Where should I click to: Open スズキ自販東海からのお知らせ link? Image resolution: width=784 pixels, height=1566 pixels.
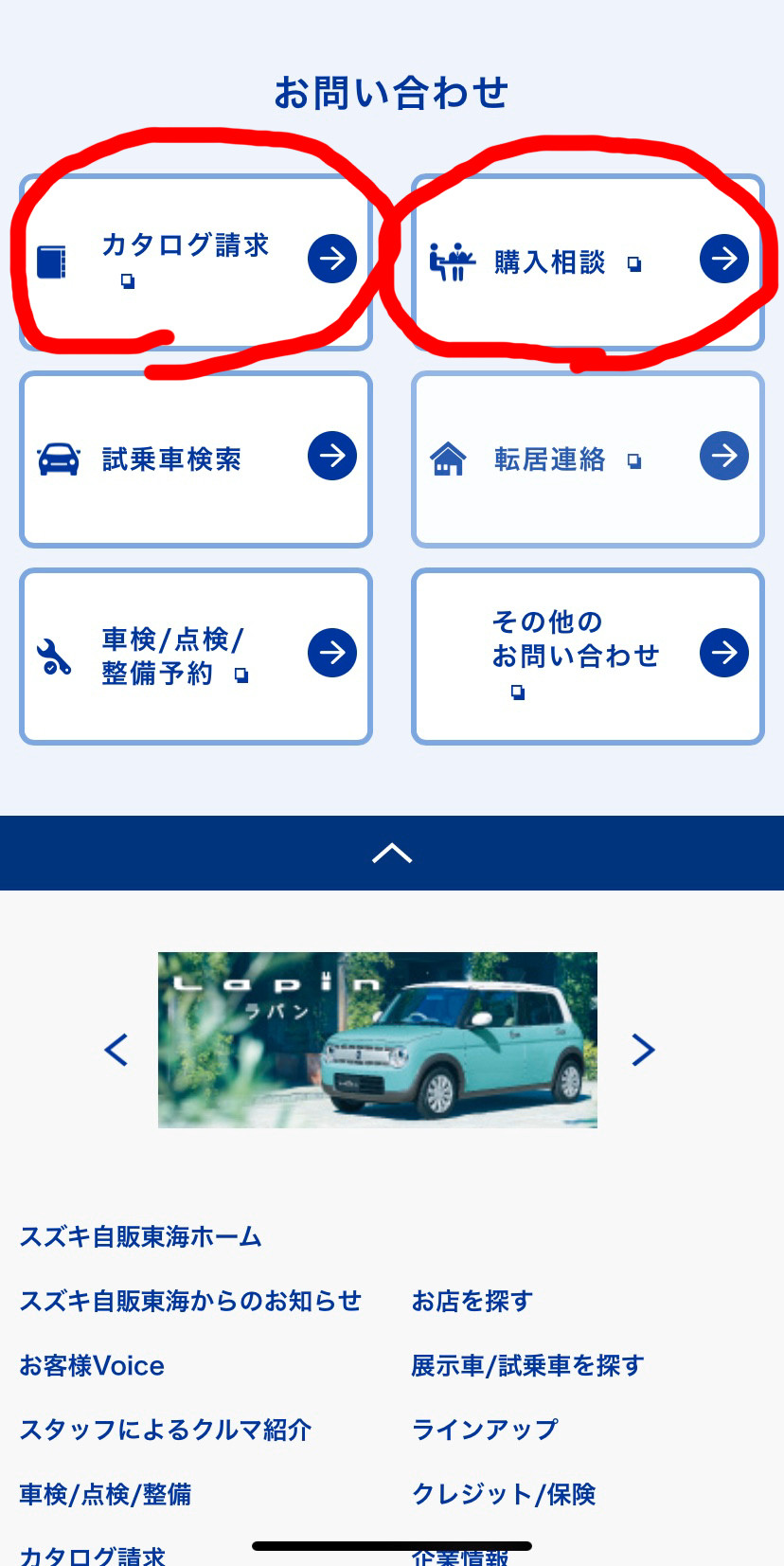click(x=190, y=1301)
